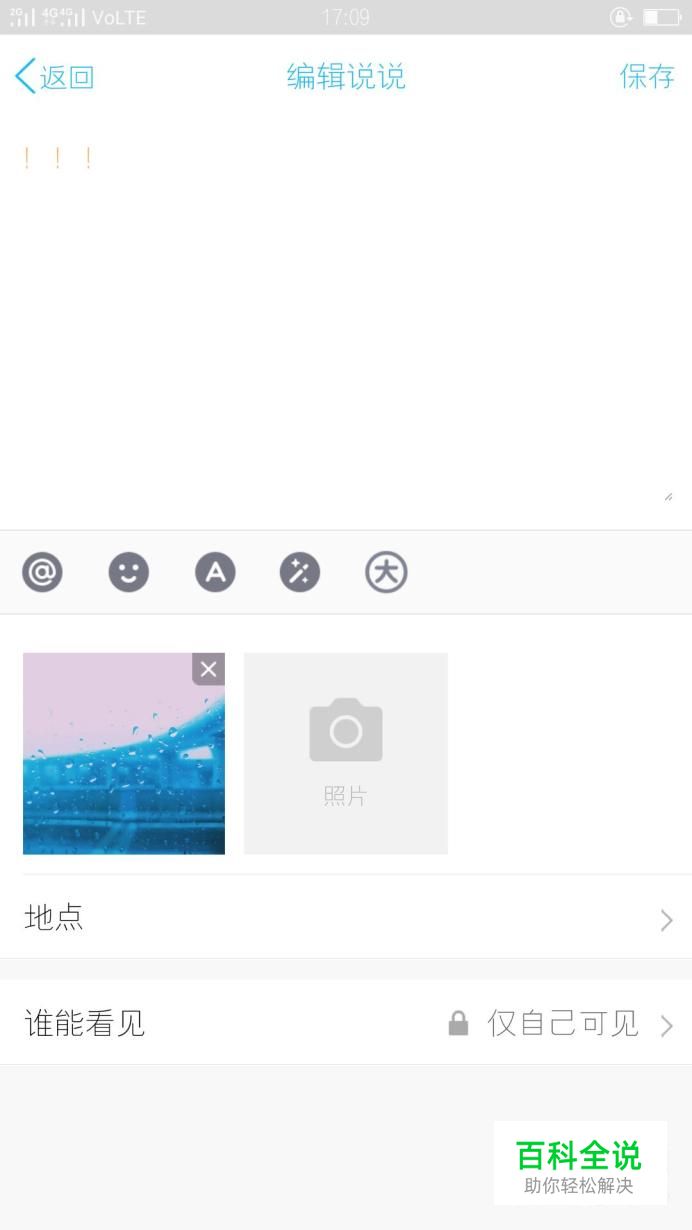692x1230 pixels.
Task: Open the 地点 location row
Action: point(346,917)
